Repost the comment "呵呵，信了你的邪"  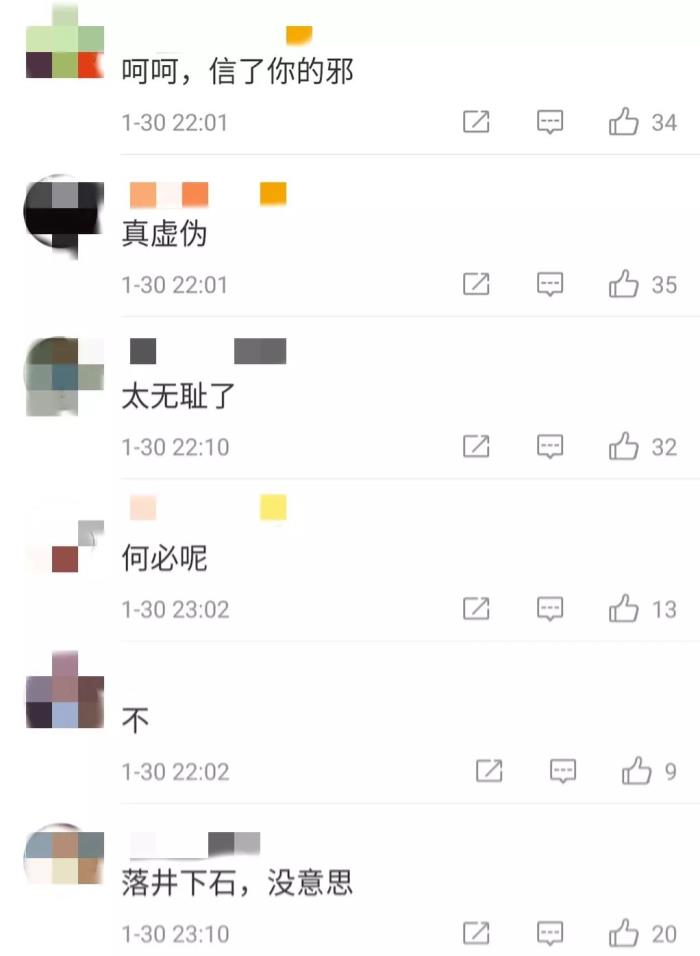(x=476, y=123)
